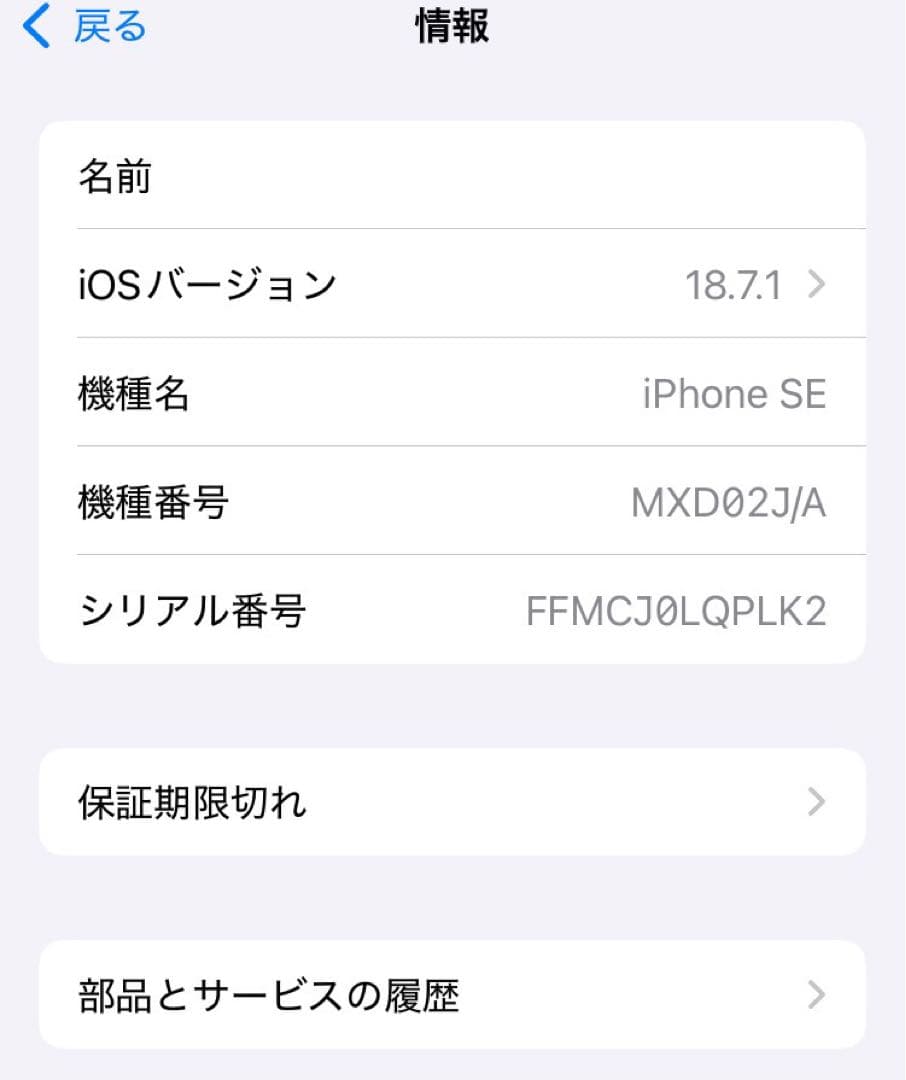This screenshot has width=906, height=1080.
Task: Tap the シリアル番号 serial number row
Action: click(x=450, y=610)
